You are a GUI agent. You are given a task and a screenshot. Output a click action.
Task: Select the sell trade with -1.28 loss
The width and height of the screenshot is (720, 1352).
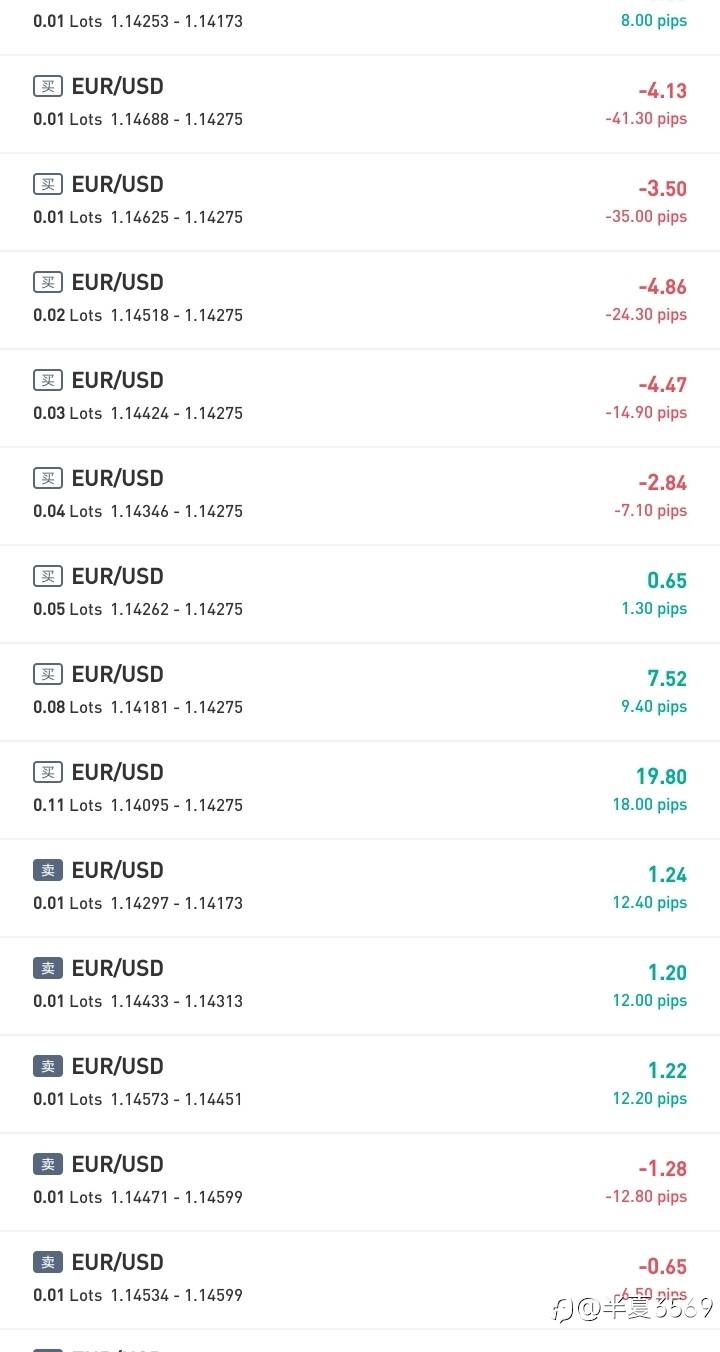point(360,1182)
